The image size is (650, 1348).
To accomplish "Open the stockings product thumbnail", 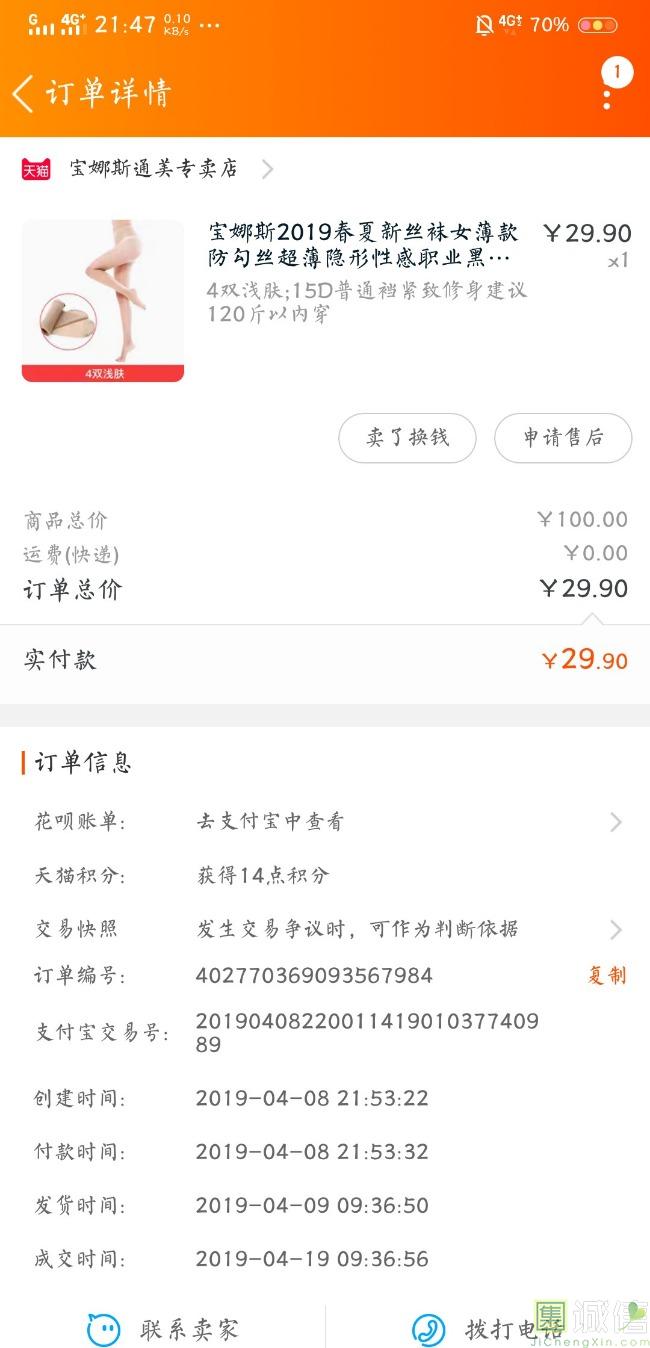I will [x=103, y=300].
